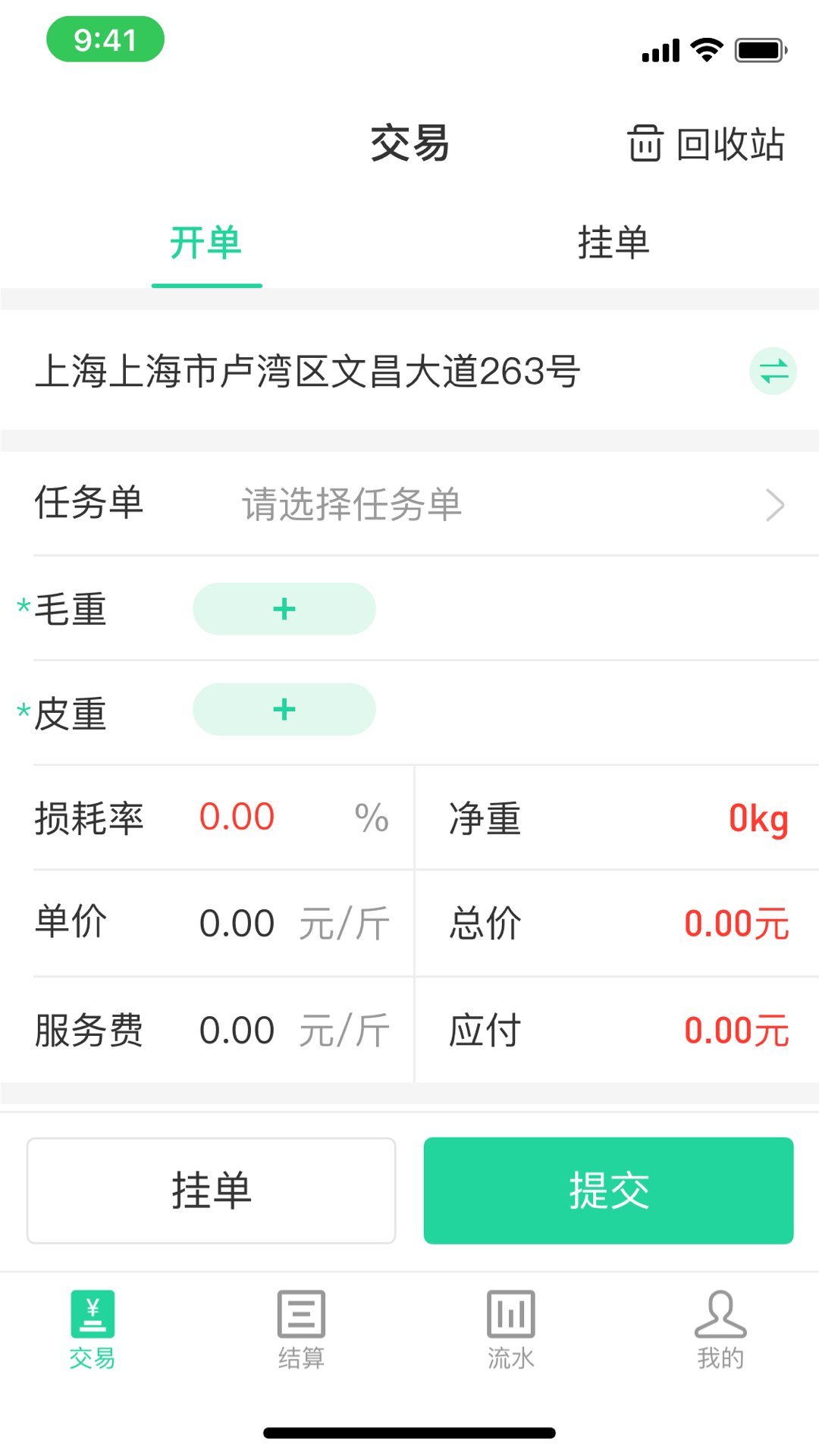This screenshot has height=1456, width=819.
Task: Open the 流水 transaction records icon
Action: coord(510,1311)
